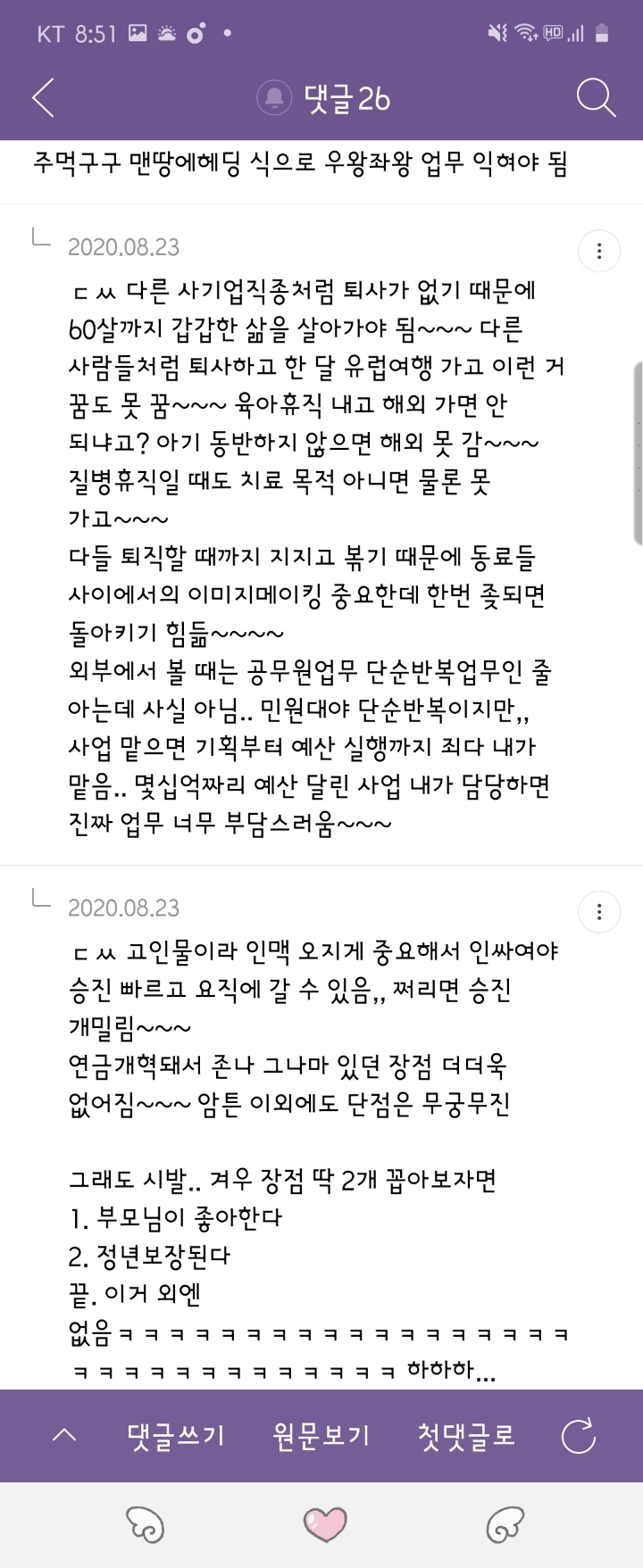643x1568 pixels.
Task: Go to the first comment via 첫댓글로
Action: [x=466, y=1435]
